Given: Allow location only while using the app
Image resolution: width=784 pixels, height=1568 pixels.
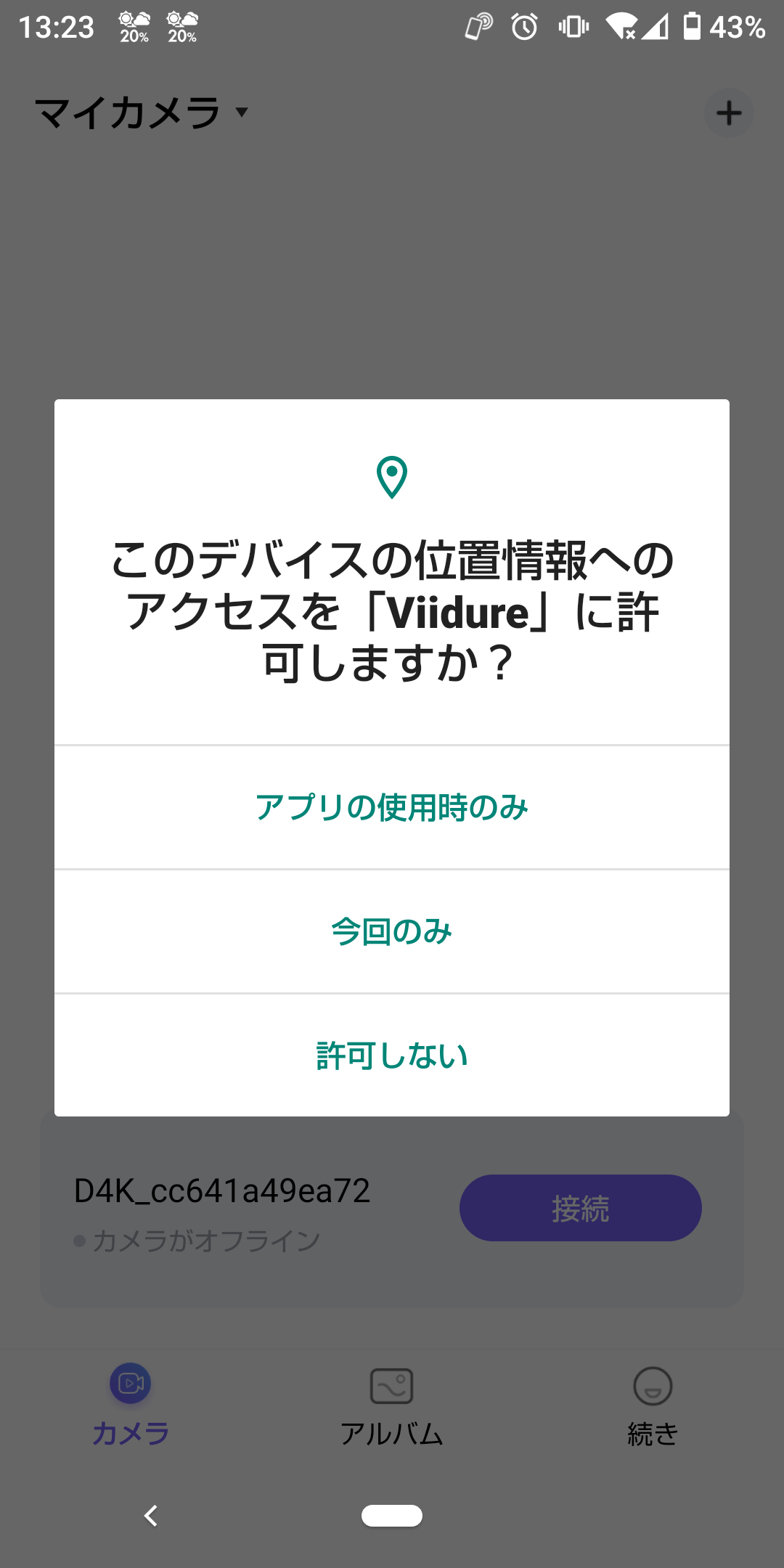Looking at the screenshot, I should click(x=392, y=807).
